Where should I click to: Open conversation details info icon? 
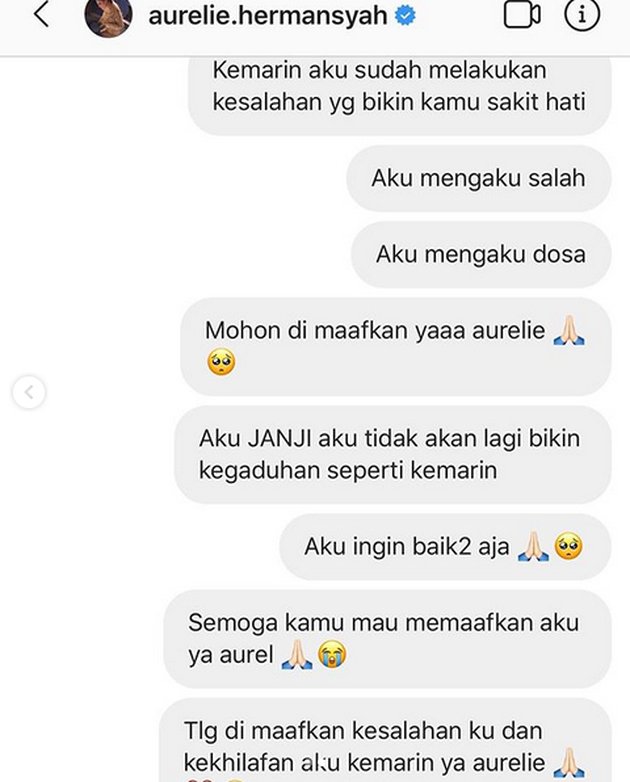[584, 15]
